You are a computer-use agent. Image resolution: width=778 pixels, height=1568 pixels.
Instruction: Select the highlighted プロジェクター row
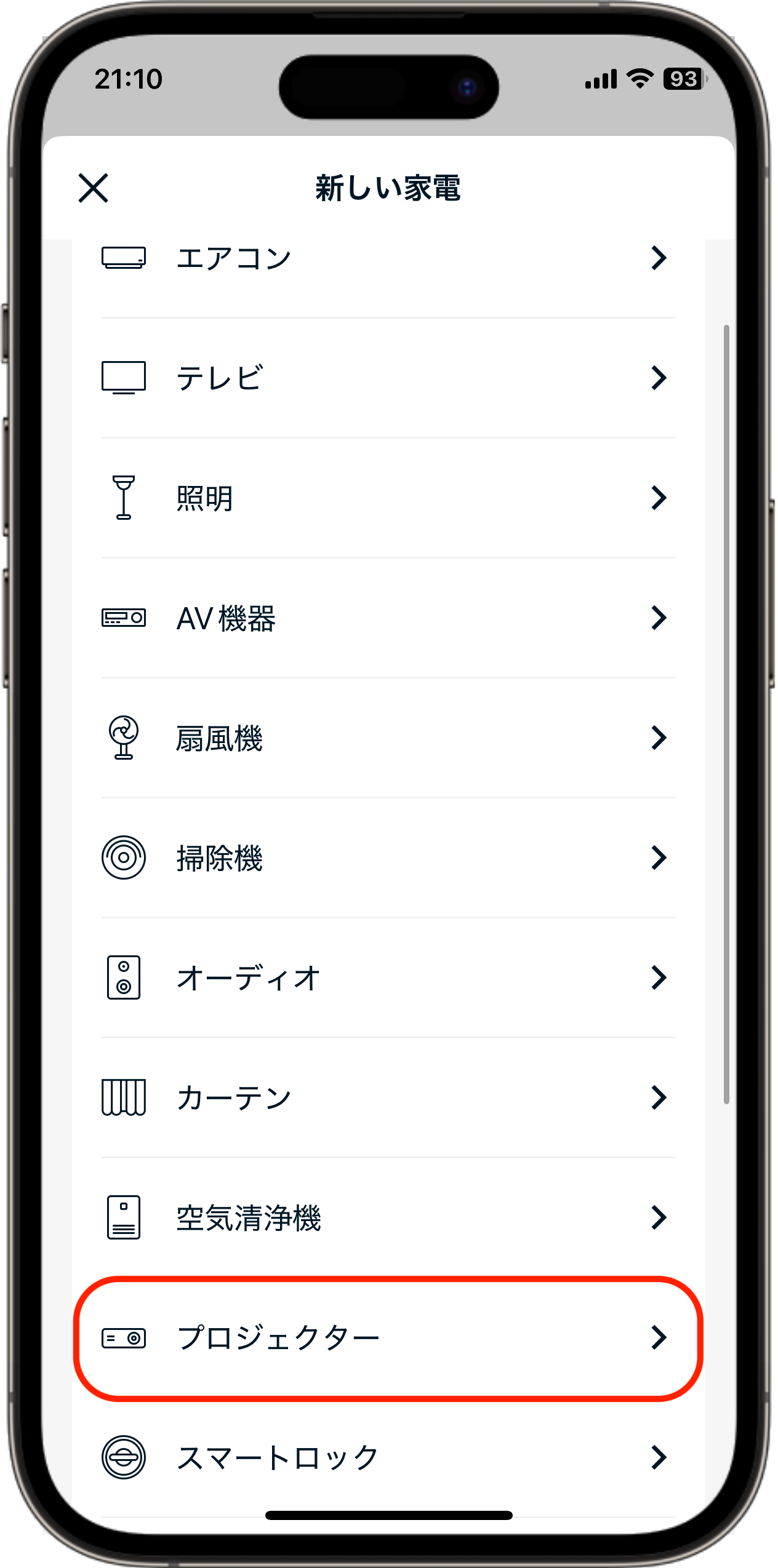coord(388,1337)
